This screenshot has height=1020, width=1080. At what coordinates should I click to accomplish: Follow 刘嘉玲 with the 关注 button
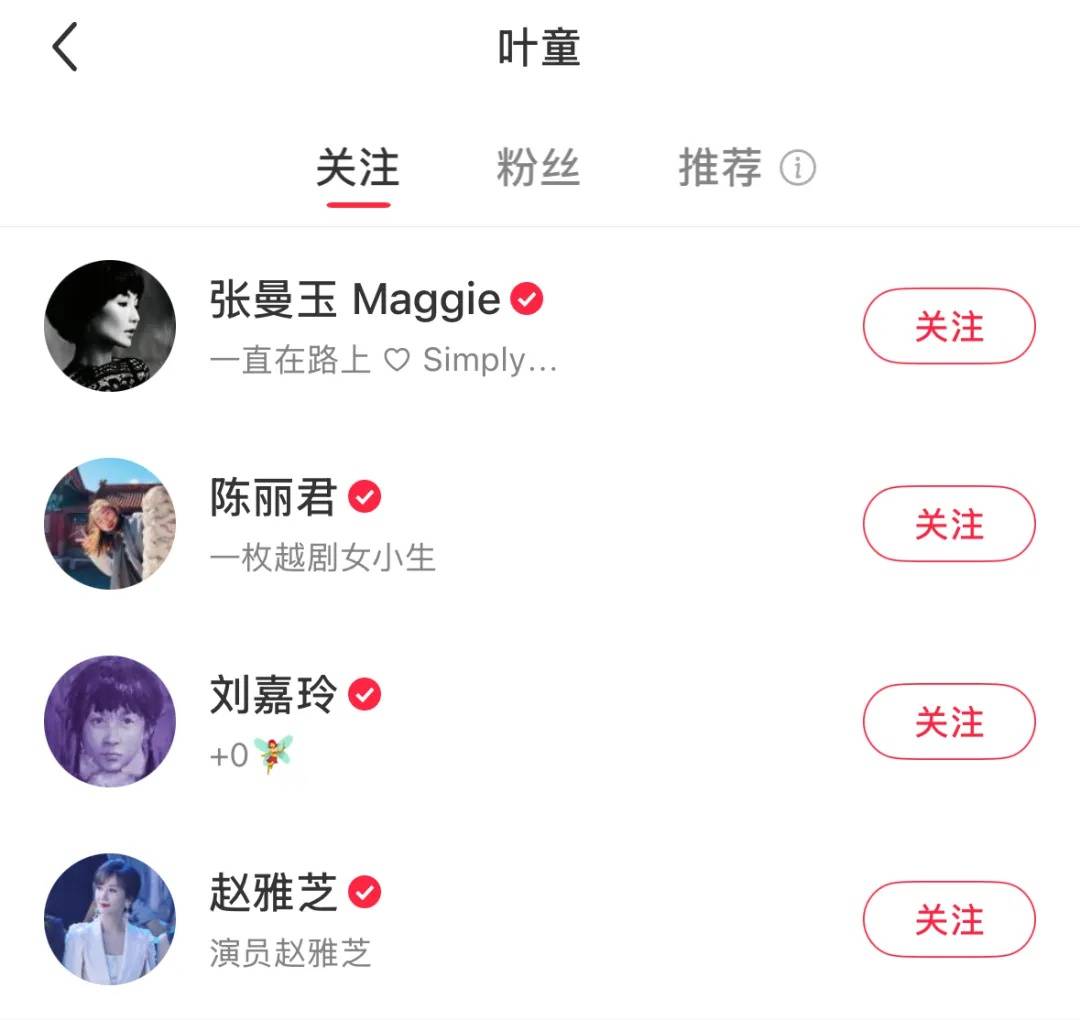[948, 722]
